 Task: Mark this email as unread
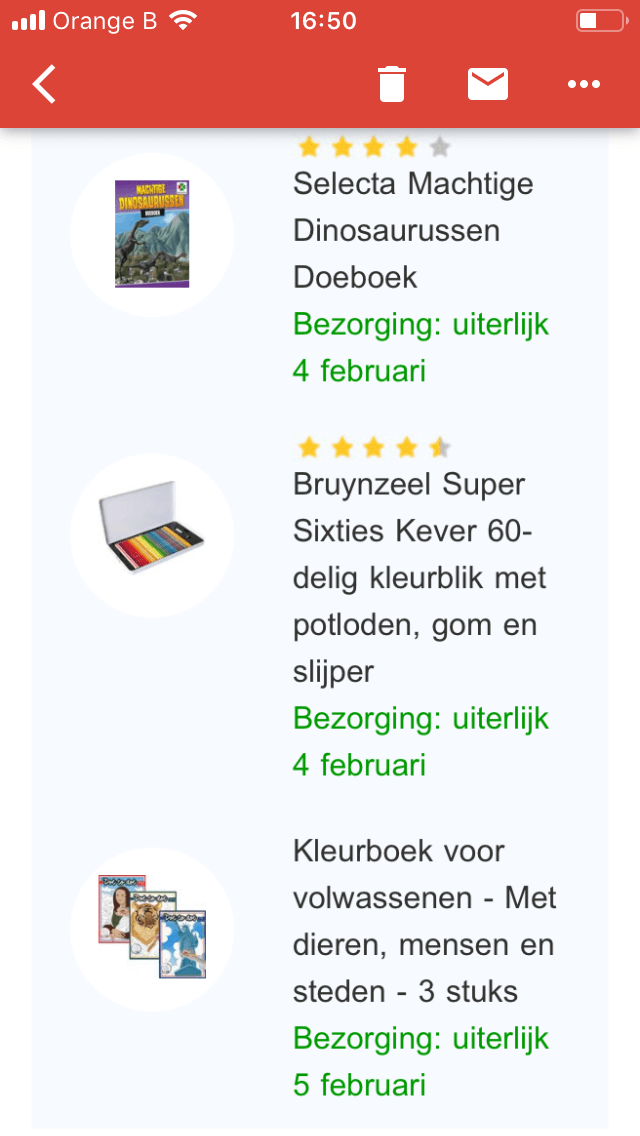488,84
